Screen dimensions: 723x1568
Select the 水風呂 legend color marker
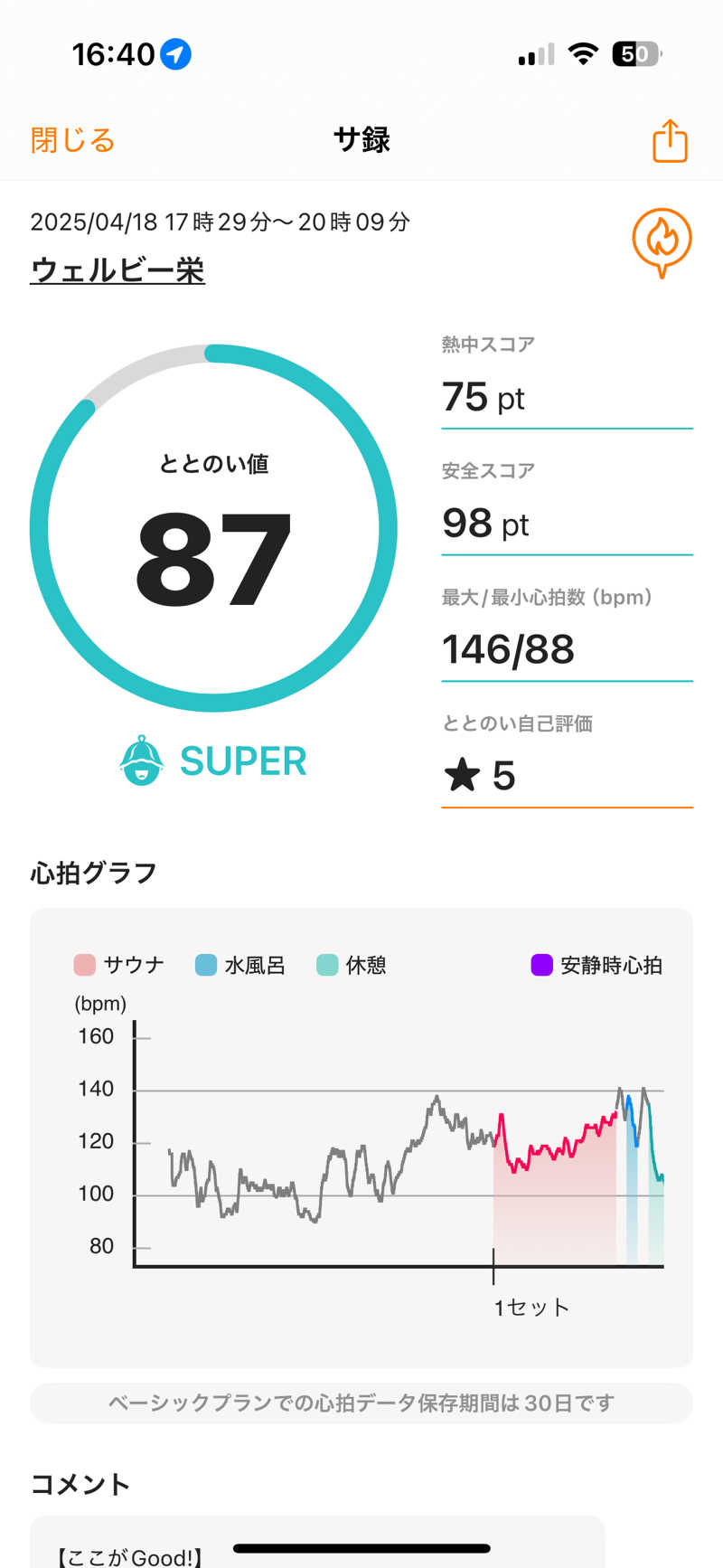coord(206,964)
